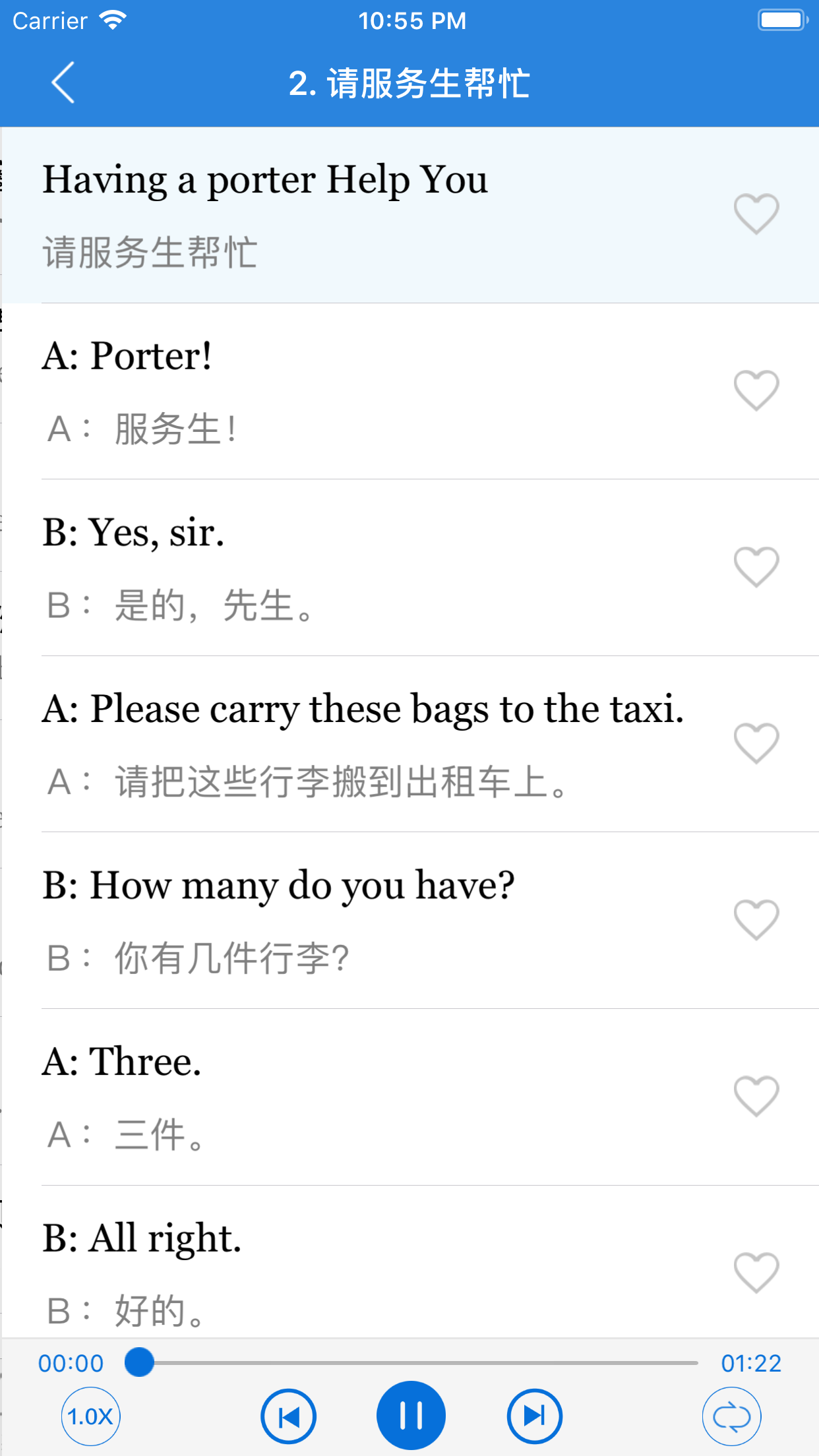The height and width of the screenshot is (1456, 819).
Task: Skip to the next track
Action: 534,1416
